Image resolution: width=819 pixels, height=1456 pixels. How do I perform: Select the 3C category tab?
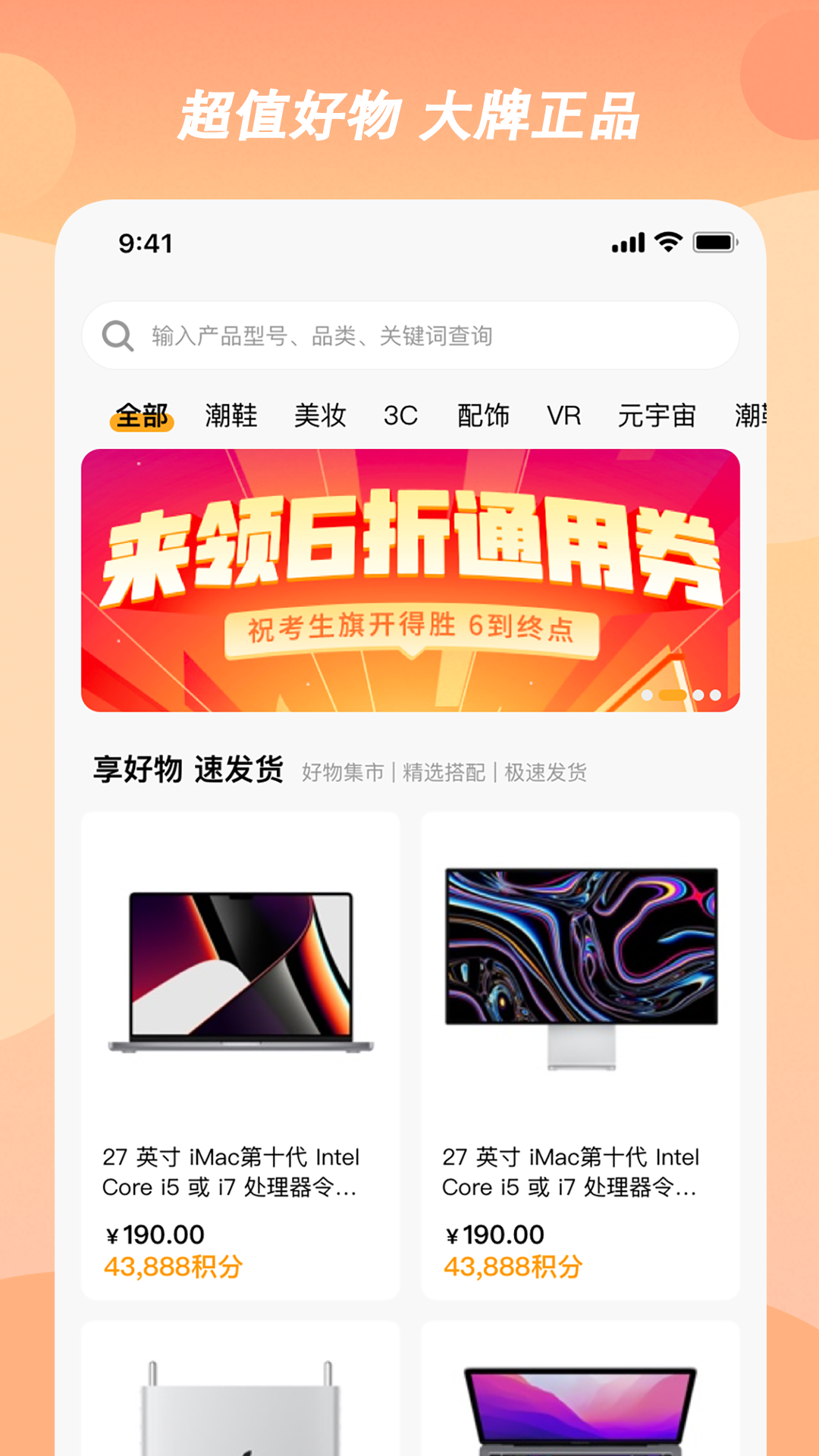tap(400, 416)
